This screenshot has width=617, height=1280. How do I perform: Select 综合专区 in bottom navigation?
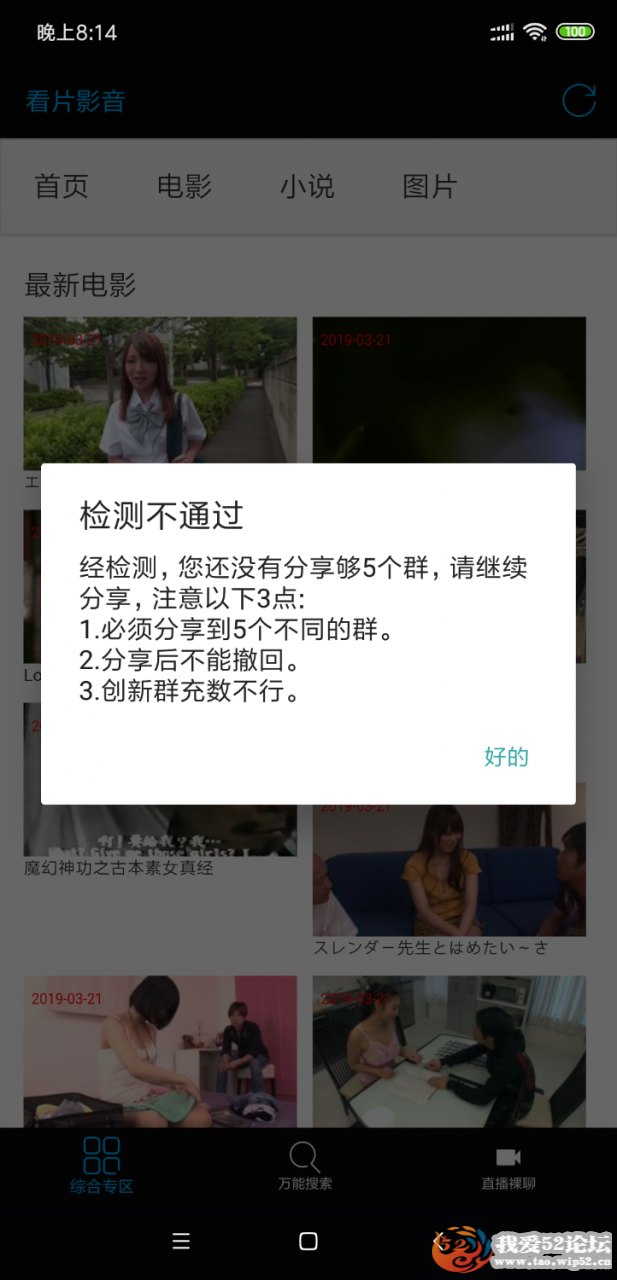(x=101, y=1167)
